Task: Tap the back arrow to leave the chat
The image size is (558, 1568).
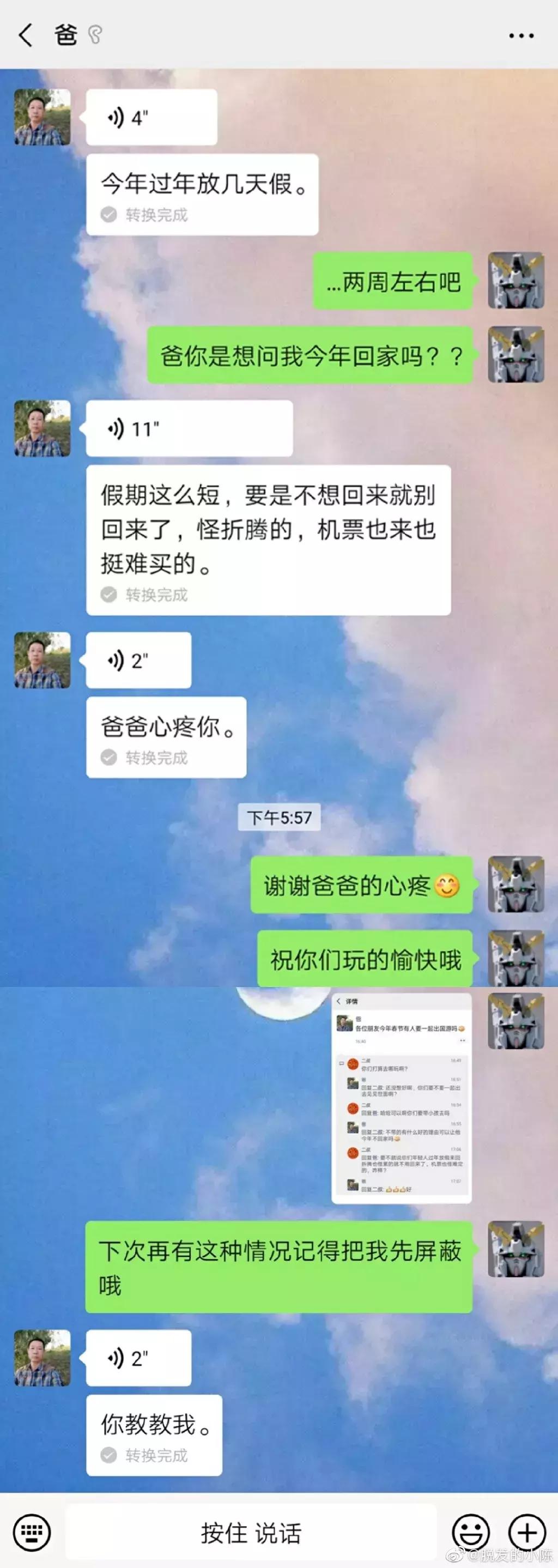Action: (x=26, y=35)
